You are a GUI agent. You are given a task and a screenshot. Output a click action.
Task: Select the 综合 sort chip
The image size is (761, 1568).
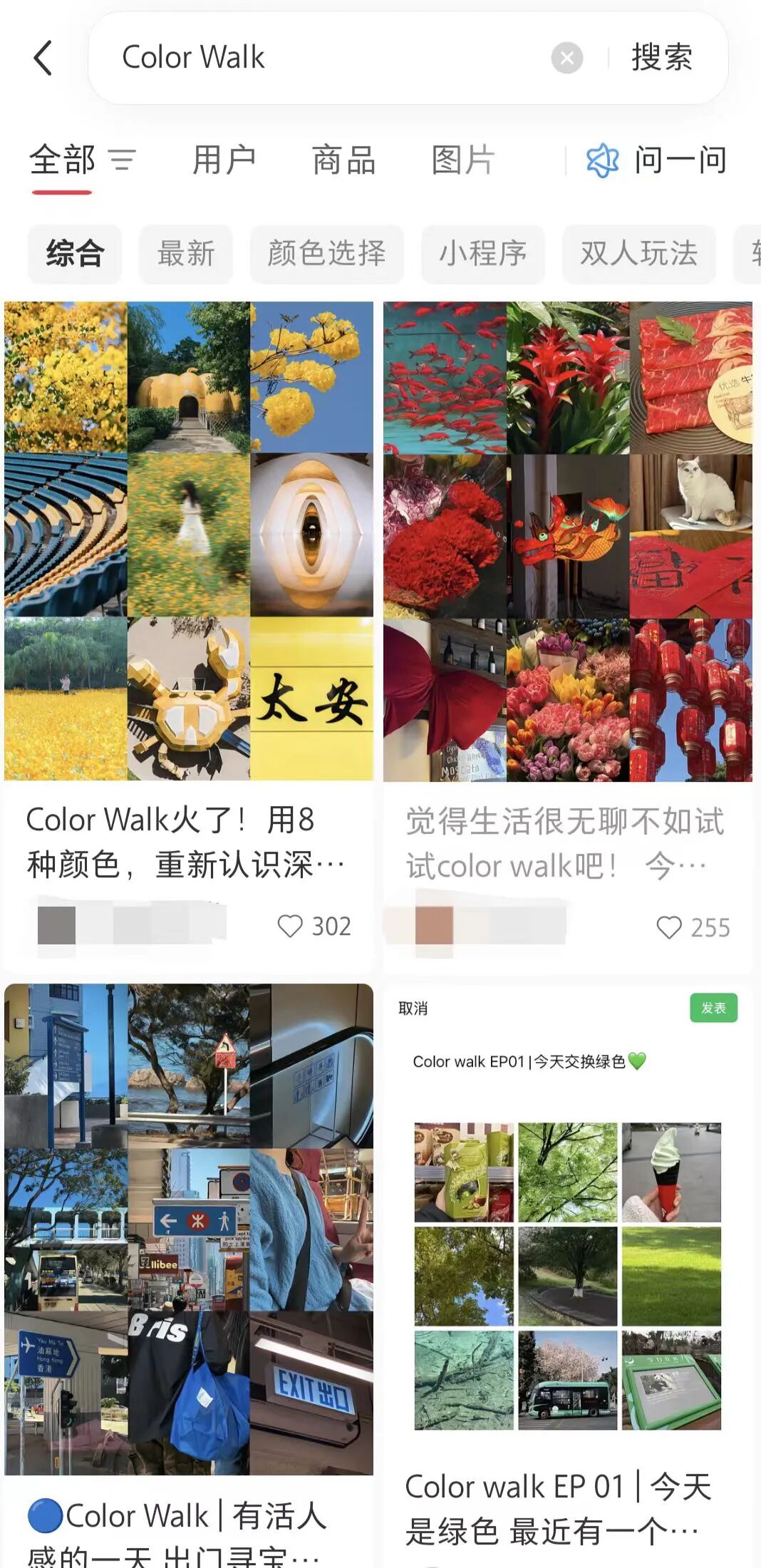point(75,254)
